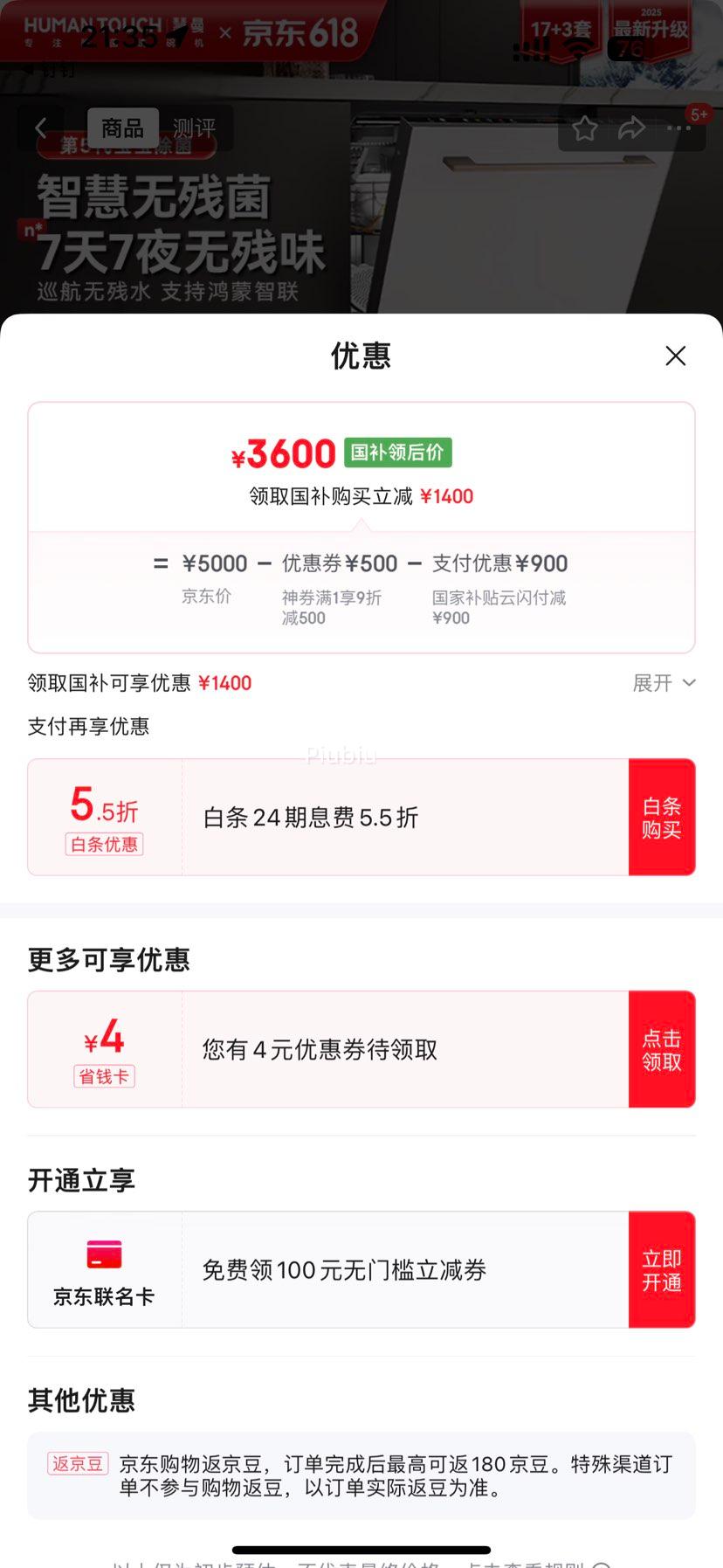Claim the 4元 coupon with 点击领取
The image size is (723, 1568).
[661, 1050]
